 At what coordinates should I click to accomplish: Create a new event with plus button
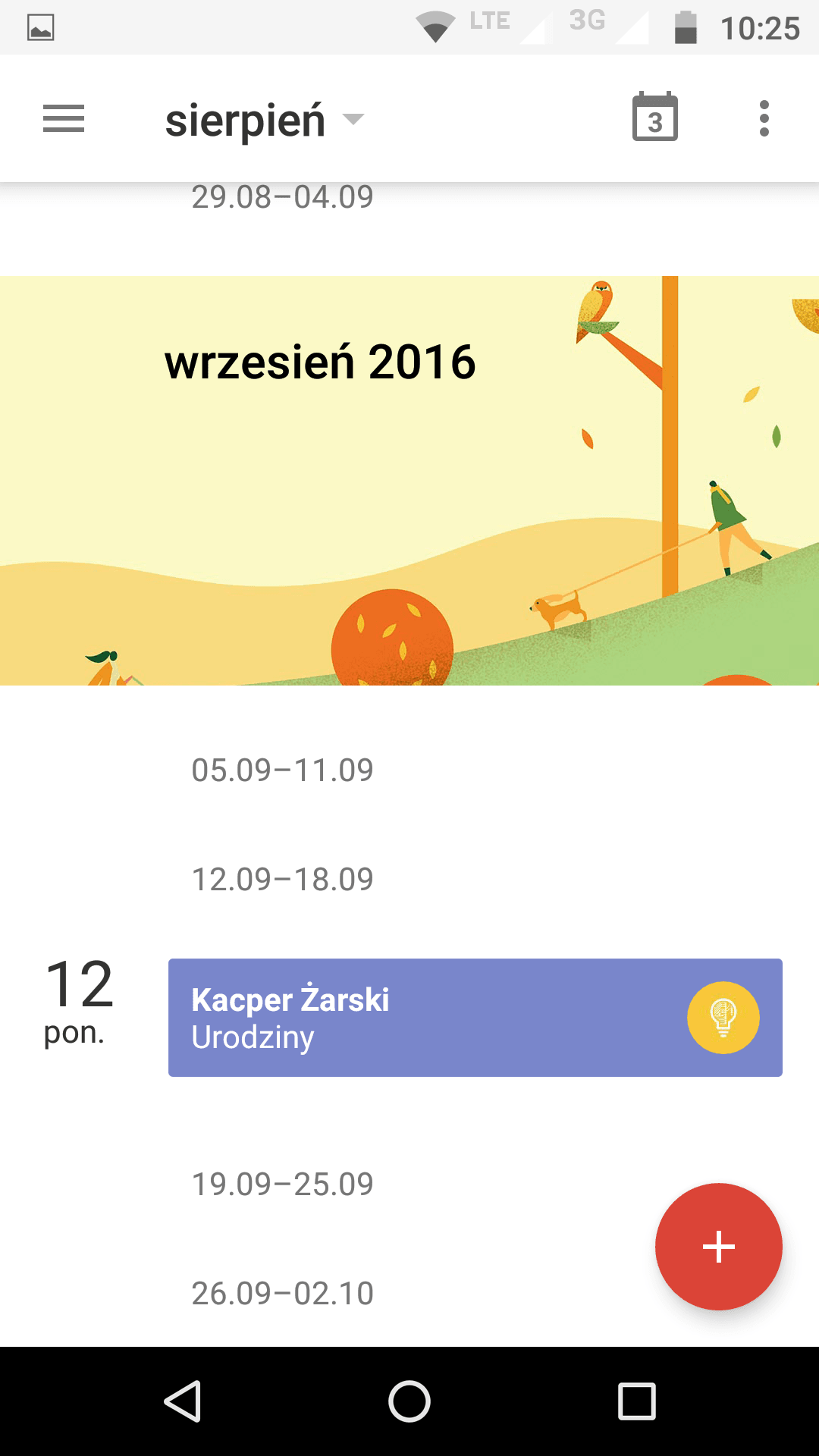point(718,1246)
